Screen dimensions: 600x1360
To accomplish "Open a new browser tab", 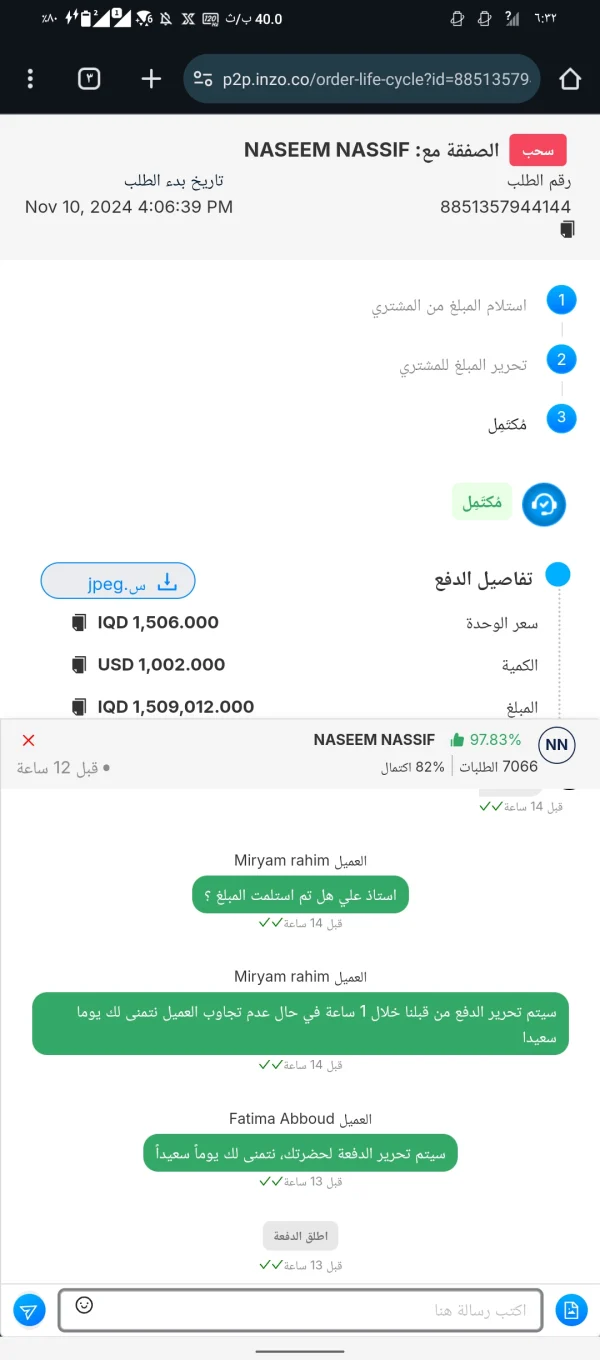I will 151,79.
